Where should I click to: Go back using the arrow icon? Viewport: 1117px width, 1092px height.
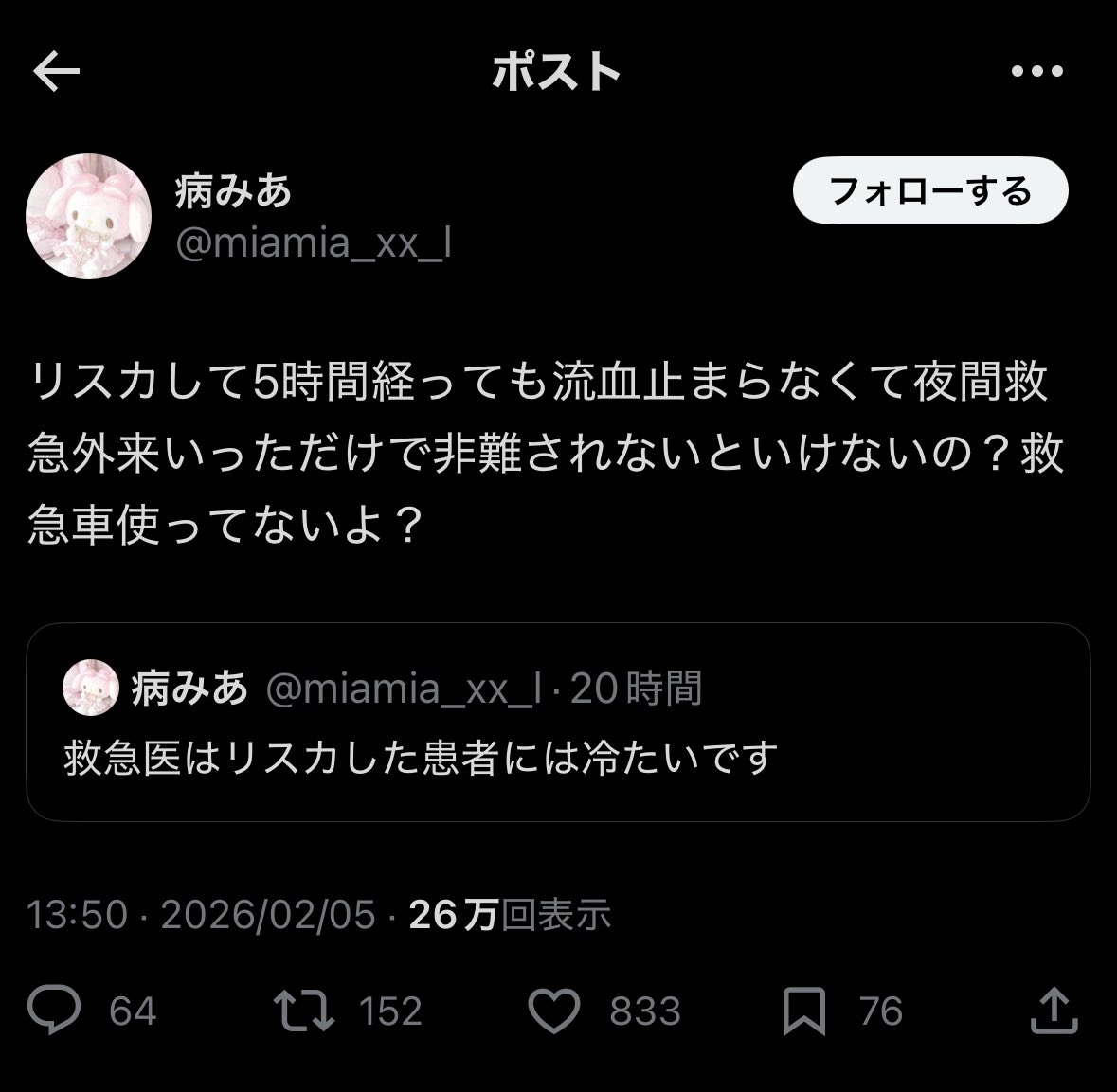pyautogui.click(x=57, y=72)
